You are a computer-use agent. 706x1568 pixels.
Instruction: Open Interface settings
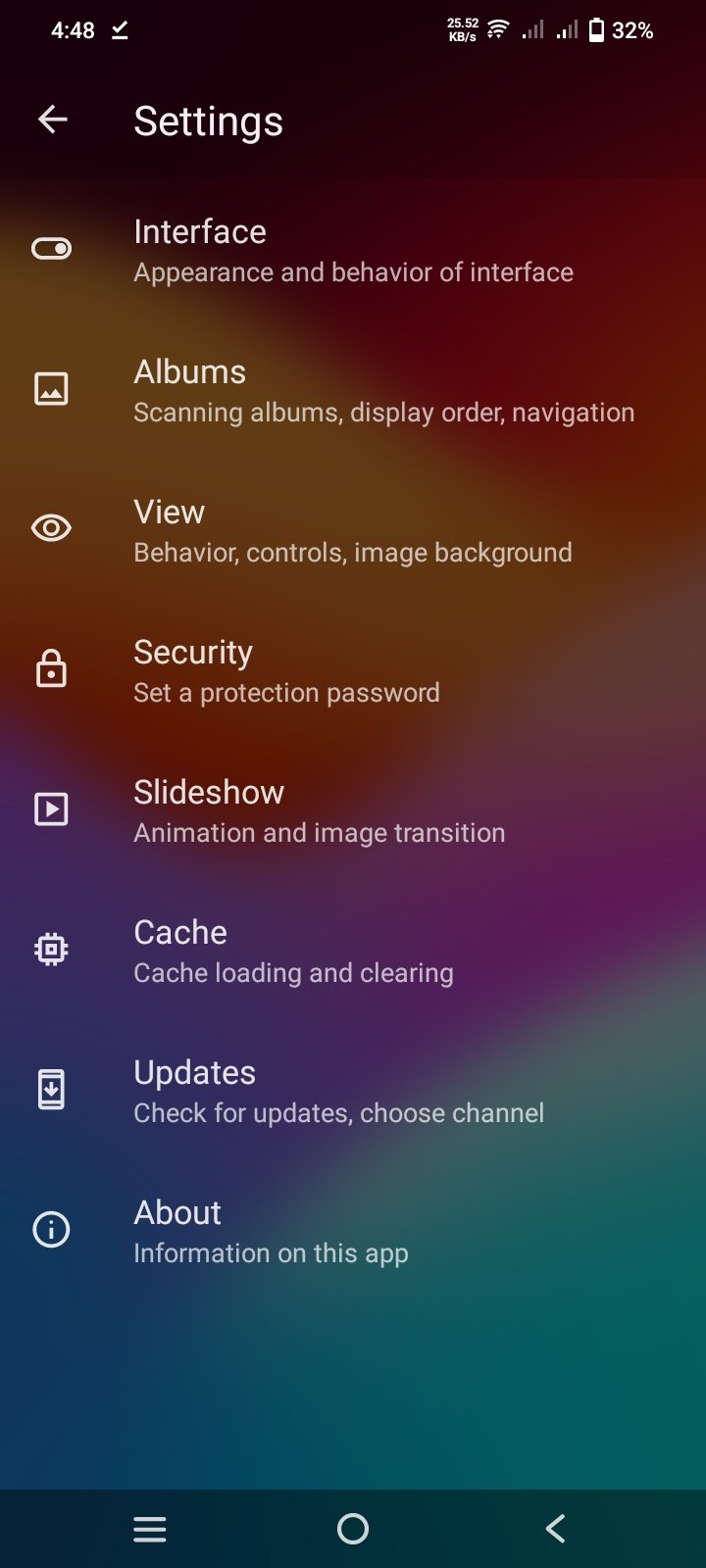(x=353, y=250)
